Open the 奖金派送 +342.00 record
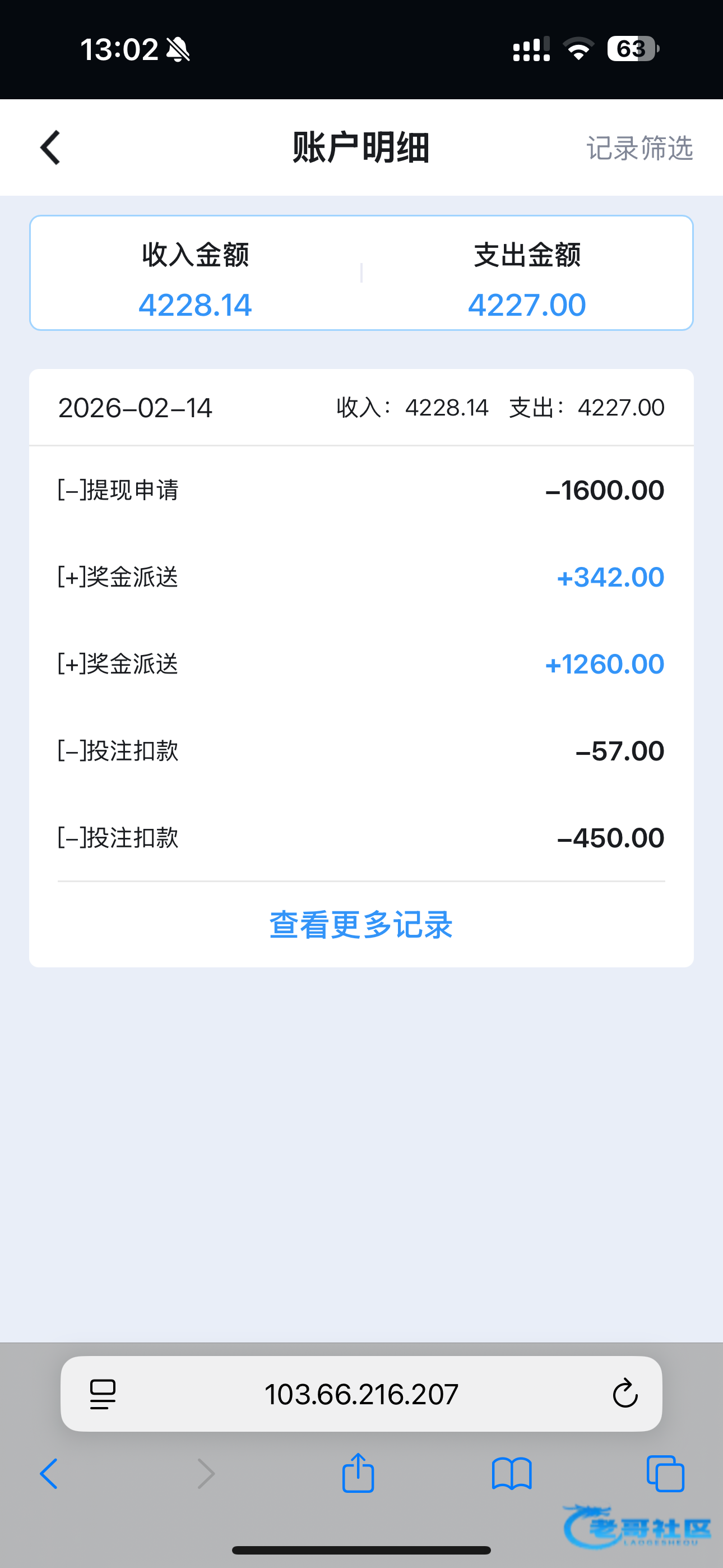The width and height of the screenshot is (723, 1568). [361, 577]
